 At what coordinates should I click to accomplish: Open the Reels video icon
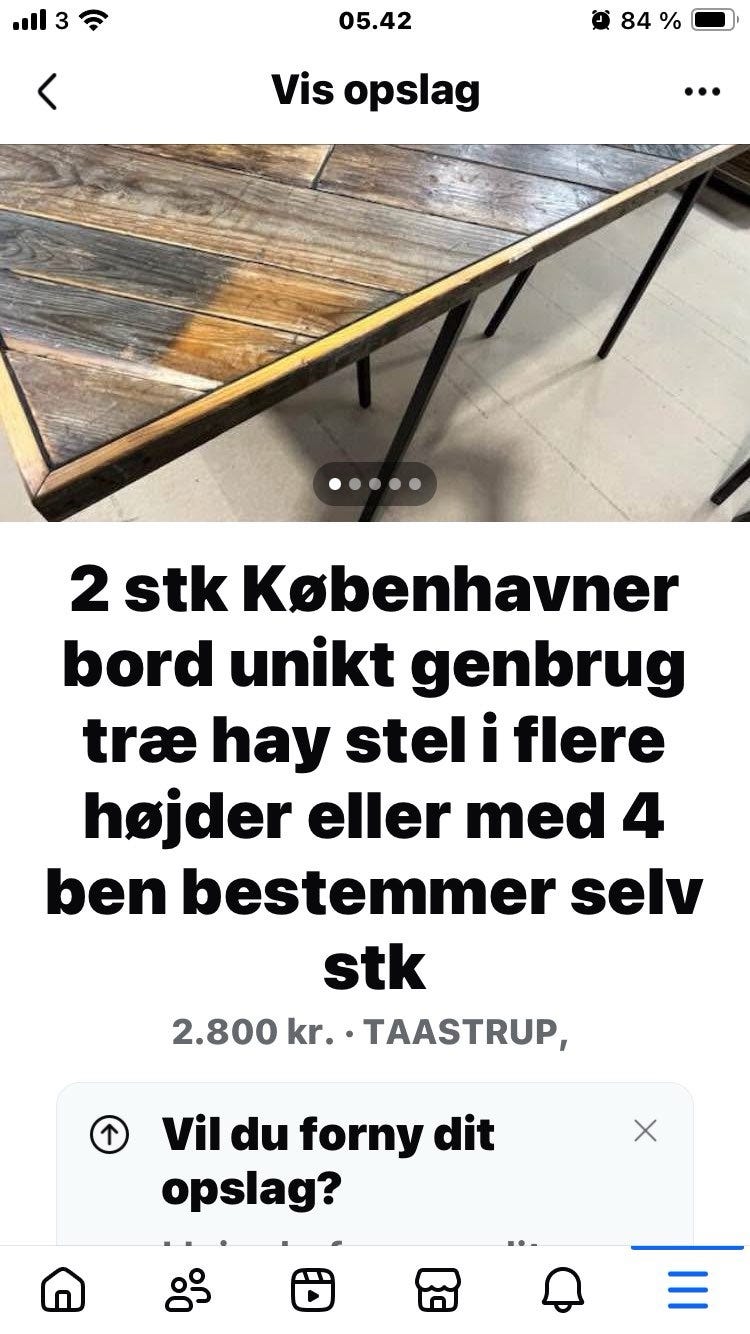pyautogui.click(x=312, y=1289)
